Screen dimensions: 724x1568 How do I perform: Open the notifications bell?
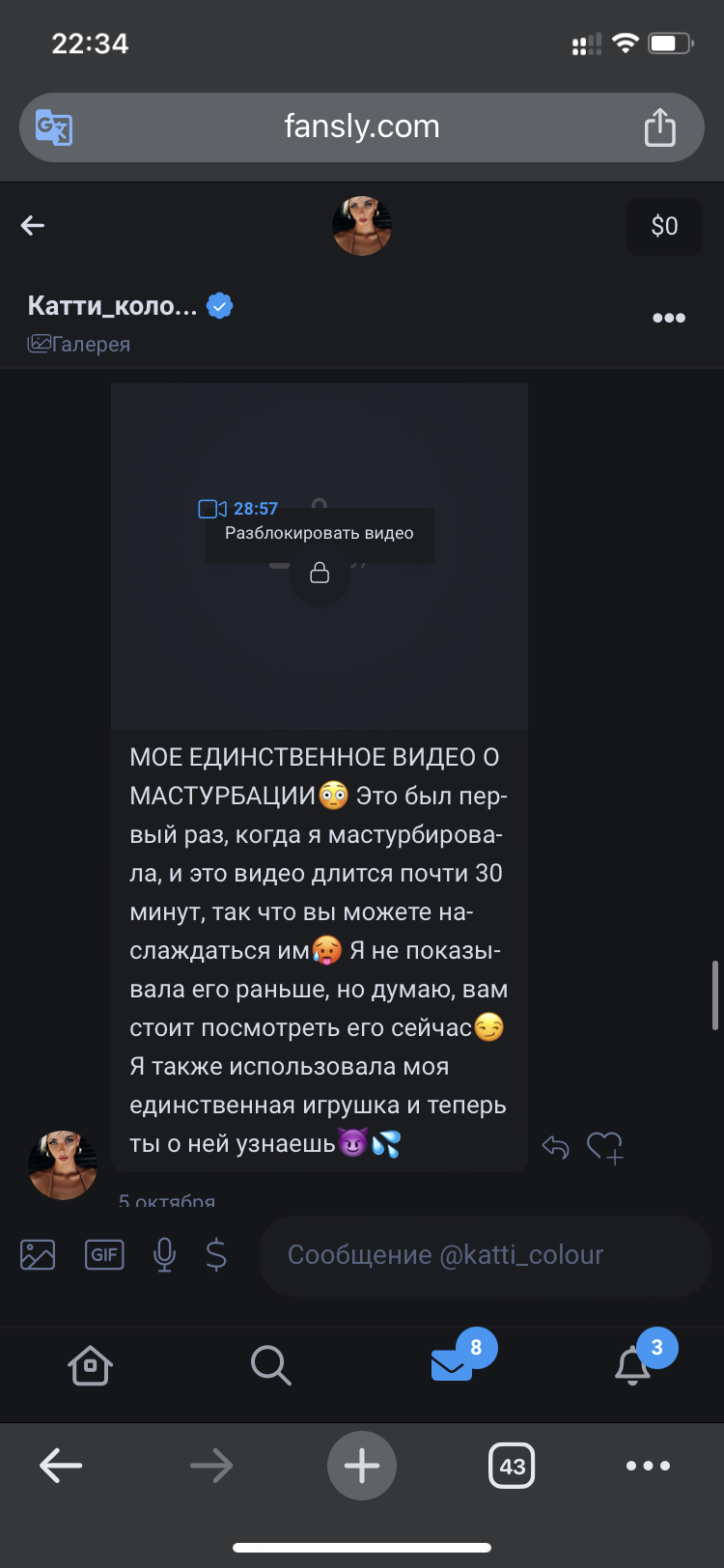634,1363
